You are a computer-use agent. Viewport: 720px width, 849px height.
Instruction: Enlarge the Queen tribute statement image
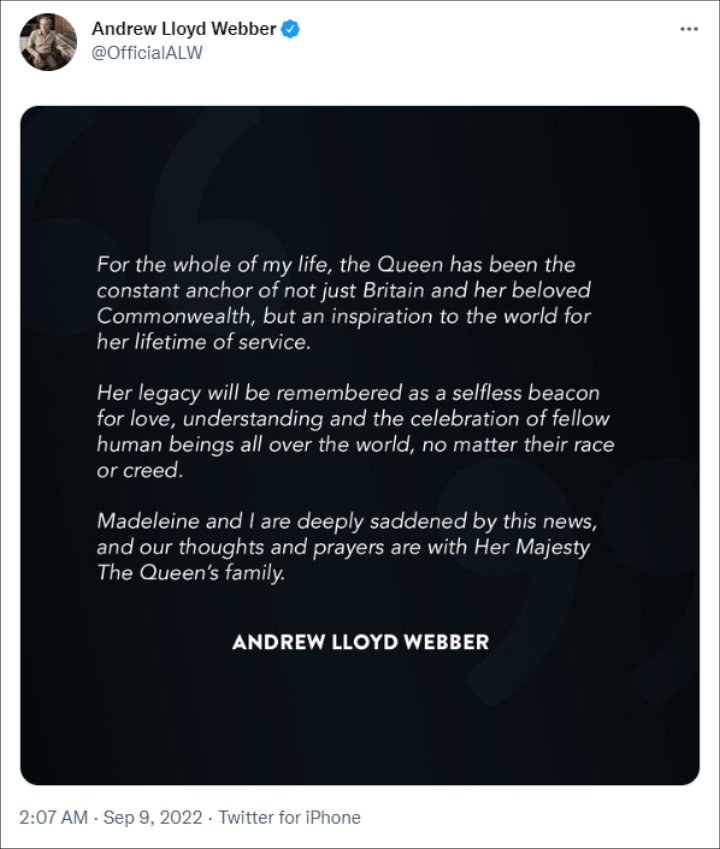[x=360, y=445]
